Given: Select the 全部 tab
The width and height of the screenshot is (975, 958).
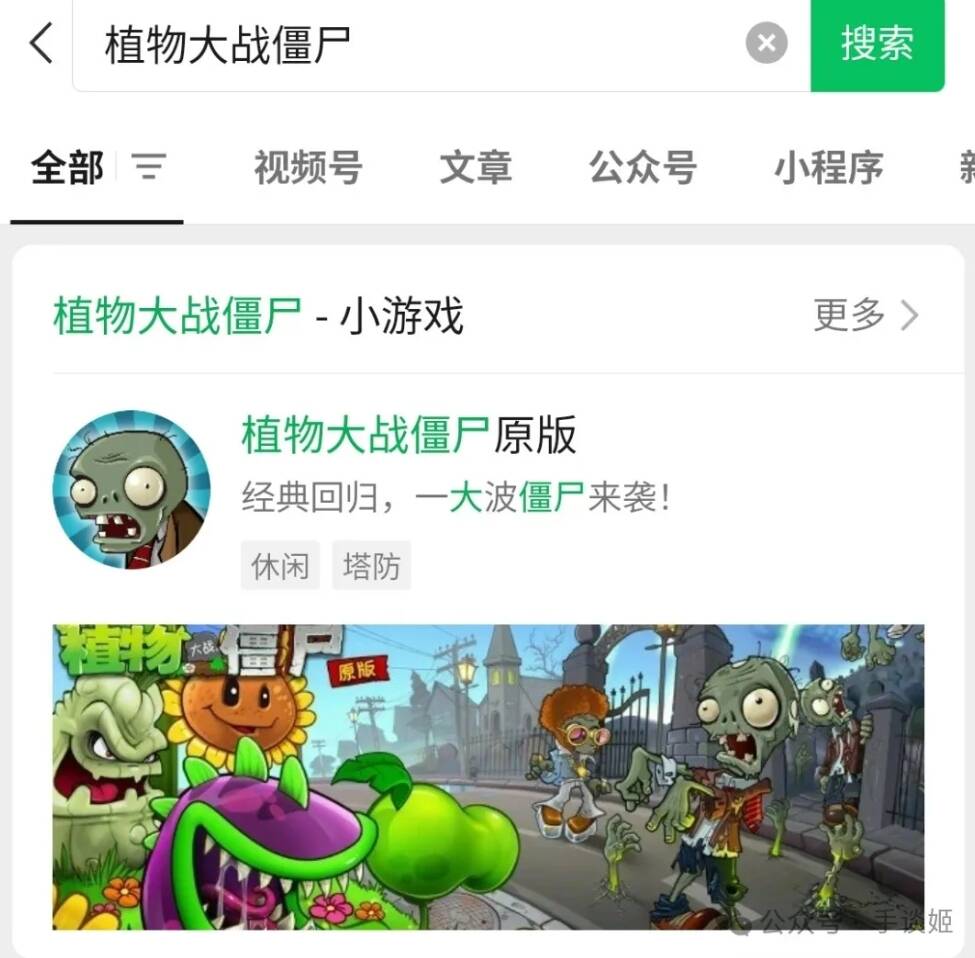Looking at the screenshot, I should click(x=67, y=168).
